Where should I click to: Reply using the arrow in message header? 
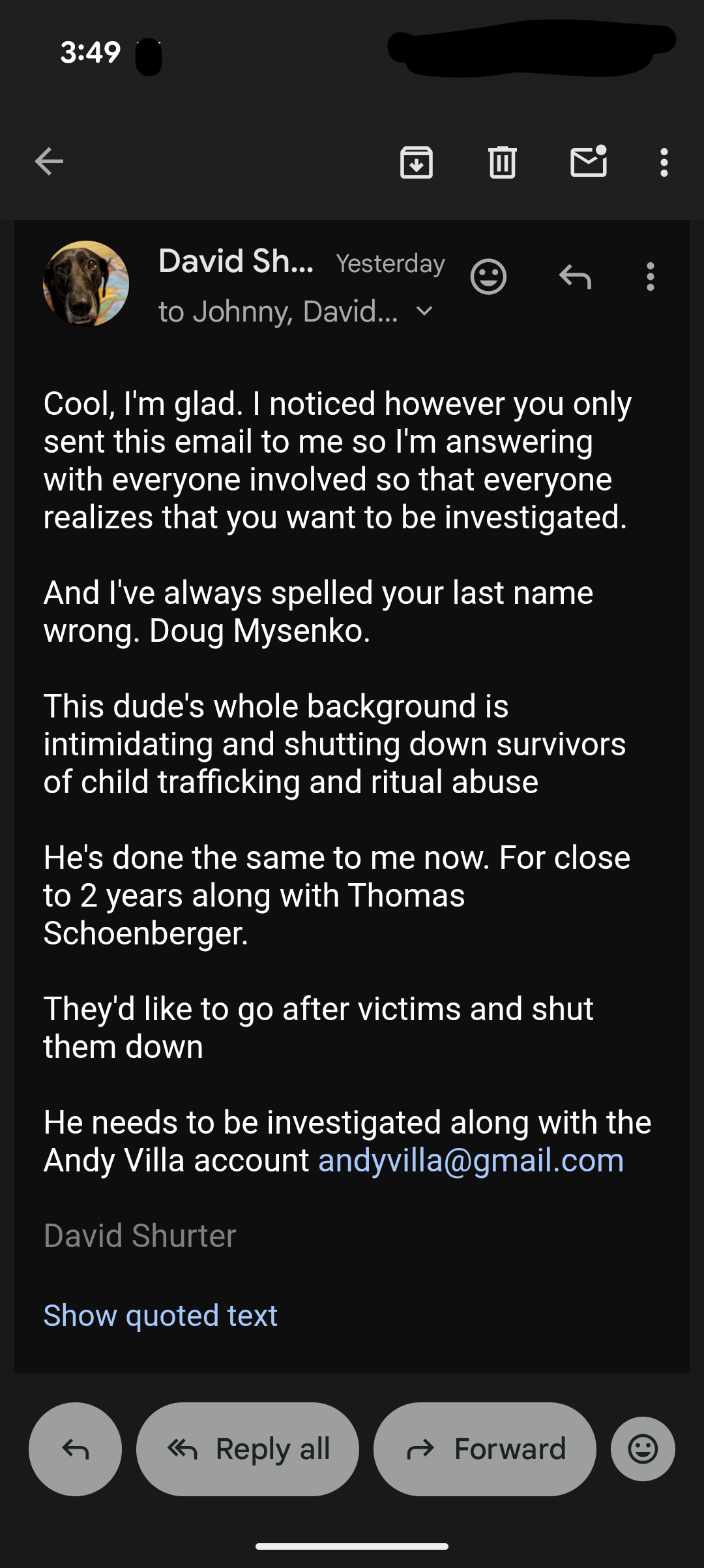pos(575,277)
